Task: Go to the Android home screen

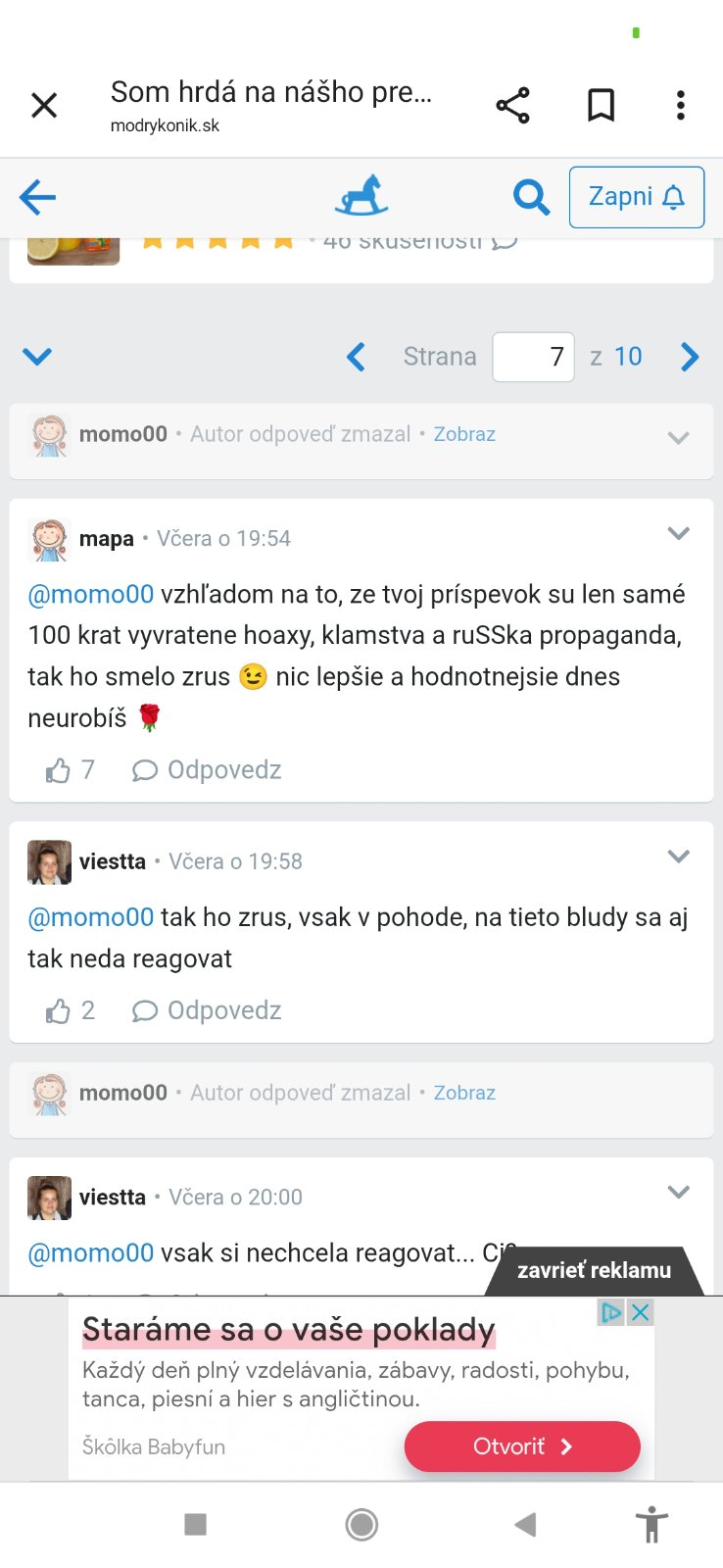Action: [x=361, y=1524]
